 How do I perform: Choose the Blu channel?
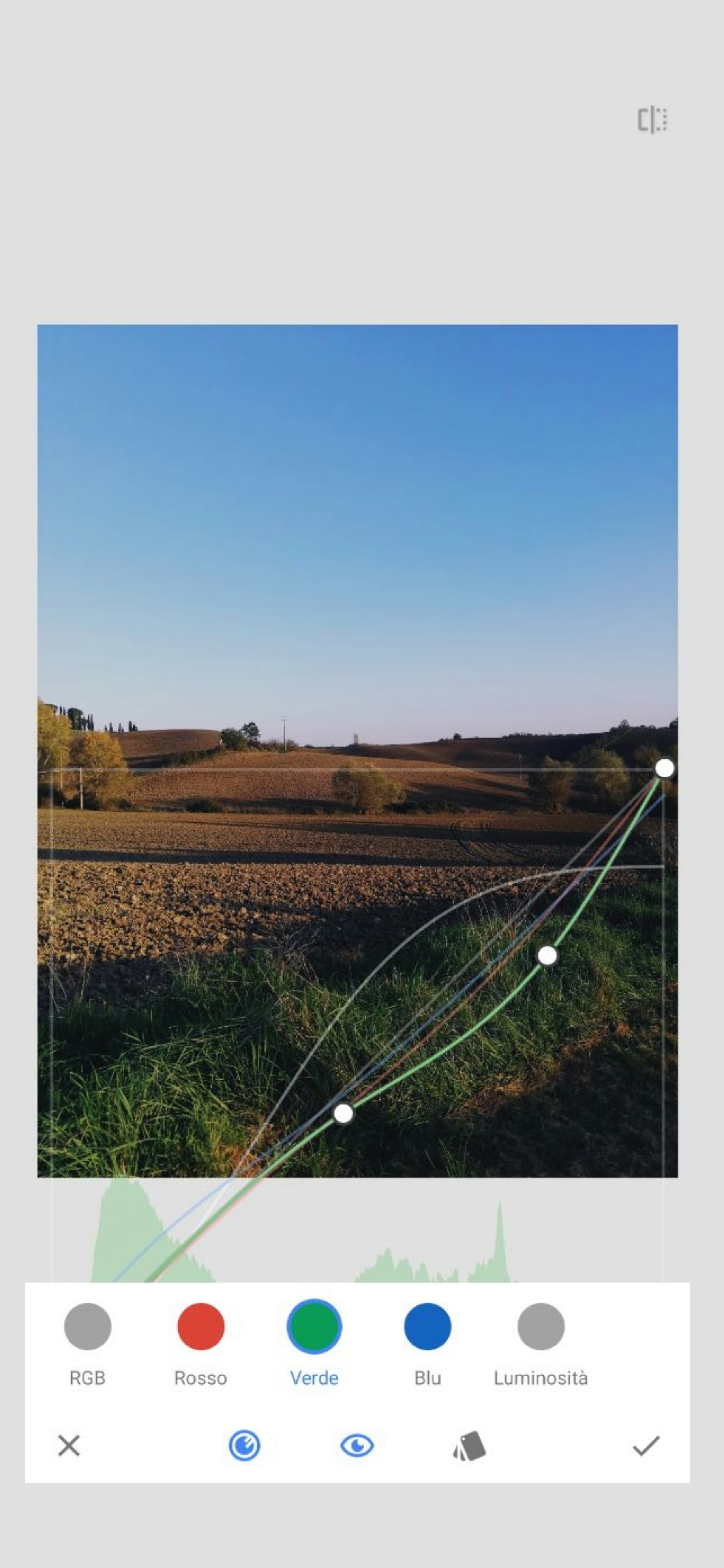(x=427, y=1327)
